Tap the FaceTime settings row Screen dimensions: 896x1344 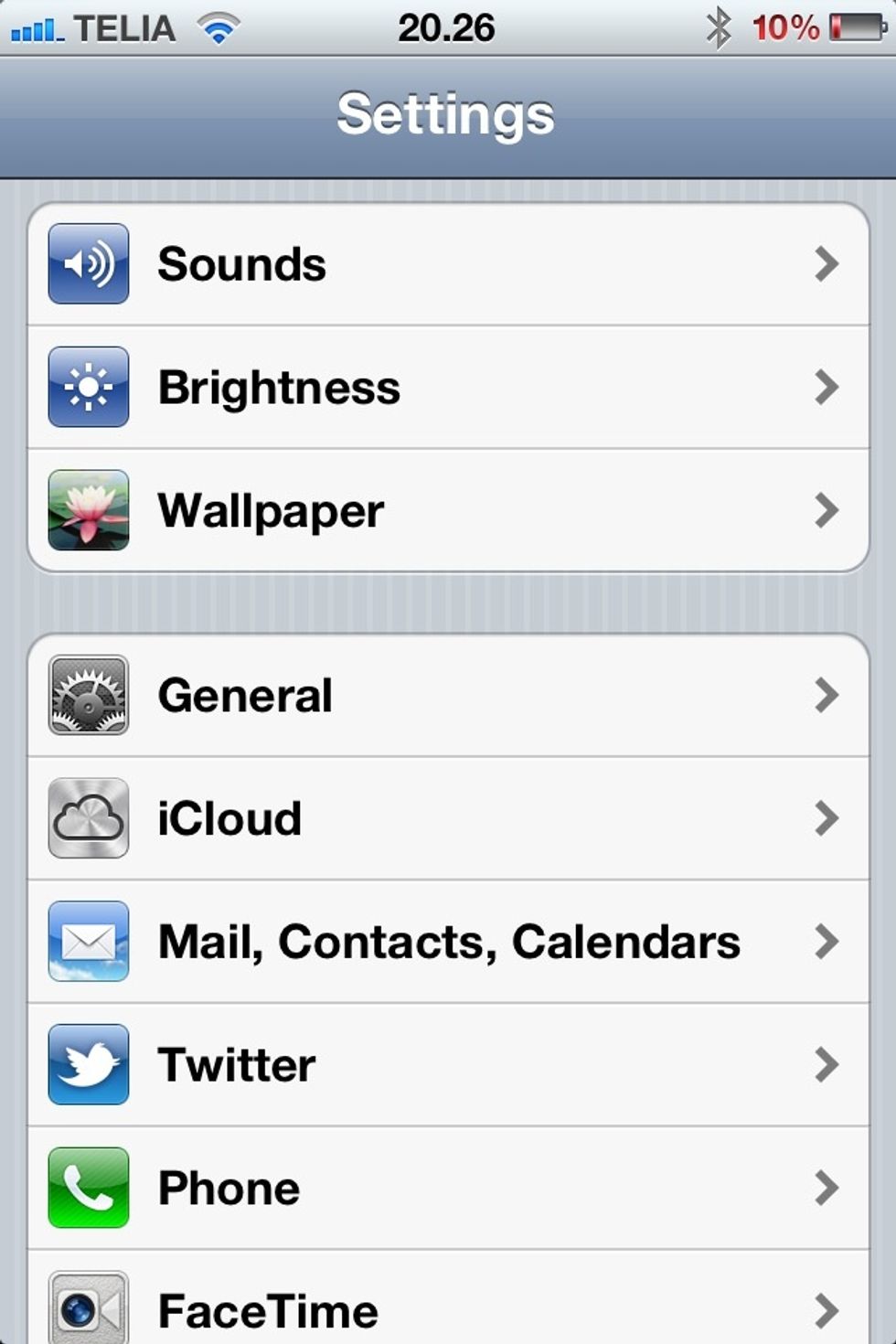pyautogui.click(x=448, y=1307)
